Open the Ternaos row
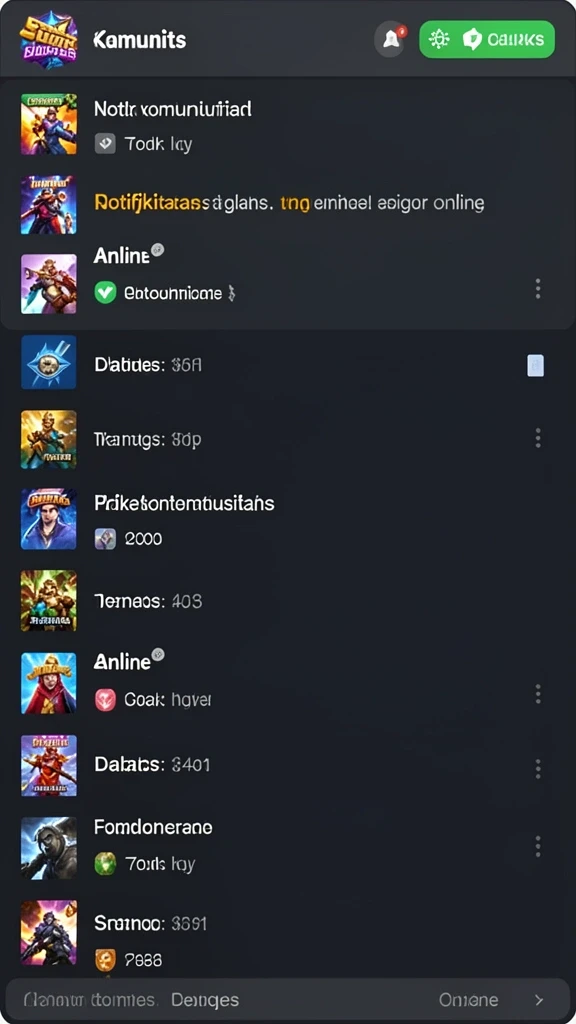 tap(288, 601)
